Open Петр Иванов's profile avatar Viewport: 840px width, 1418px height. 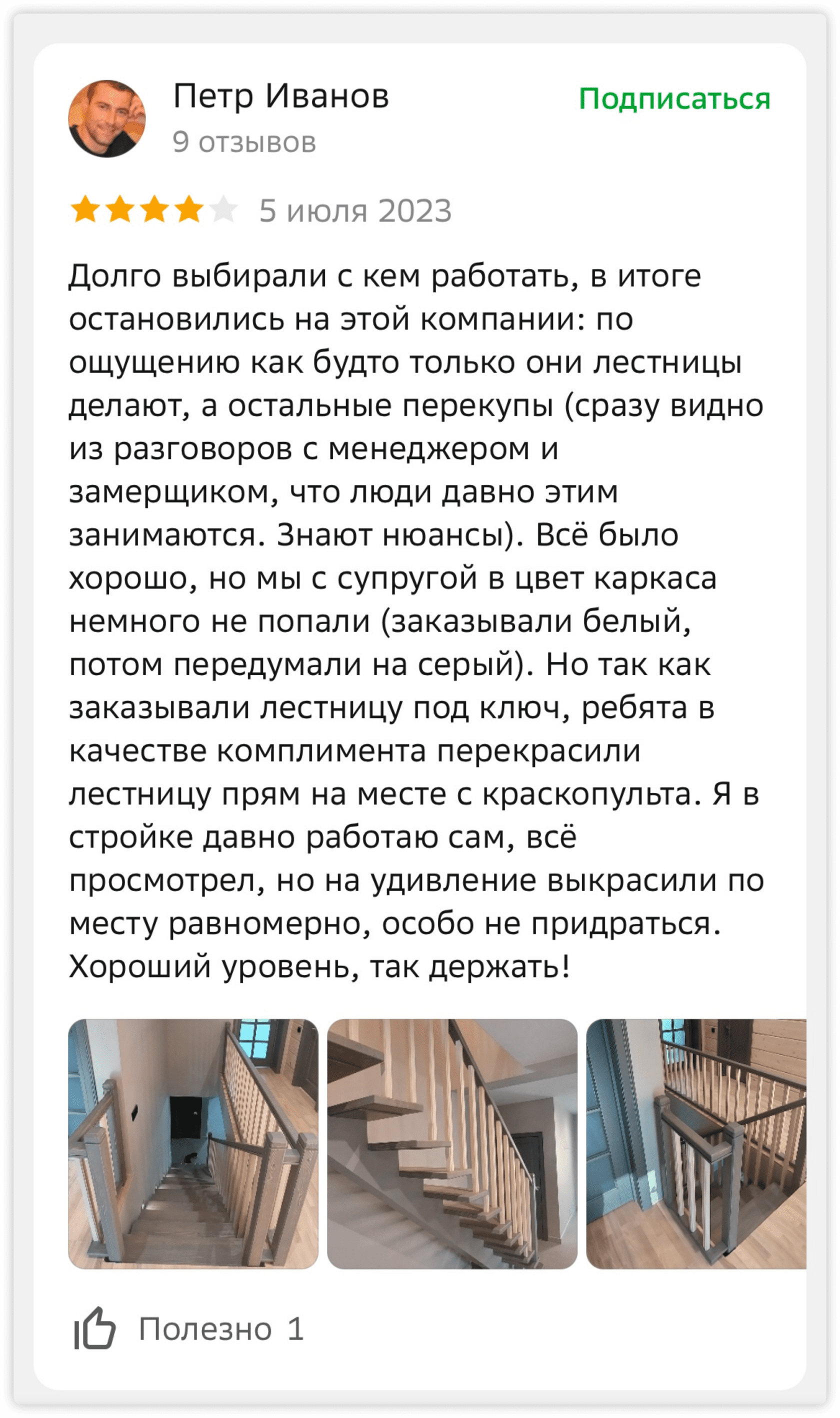(x=107, y=118)
